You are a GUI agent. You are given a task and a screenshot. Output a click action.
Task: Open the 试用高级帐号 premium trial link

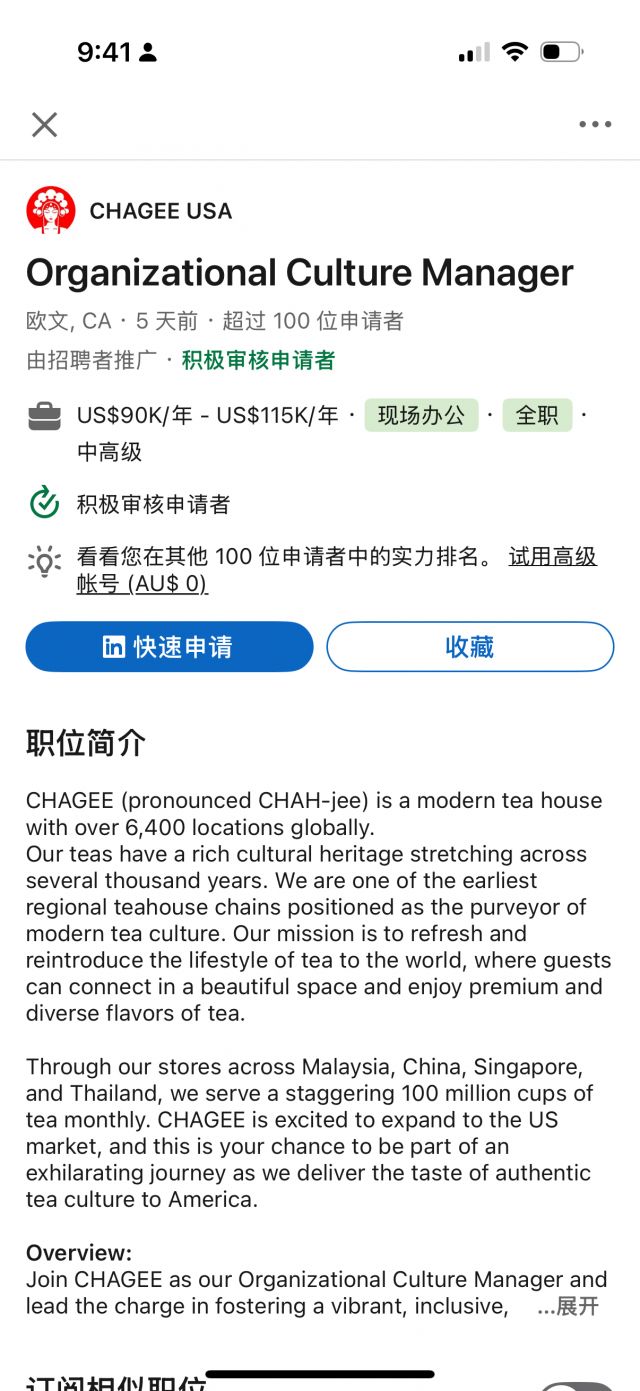click(x=552, y=557)
